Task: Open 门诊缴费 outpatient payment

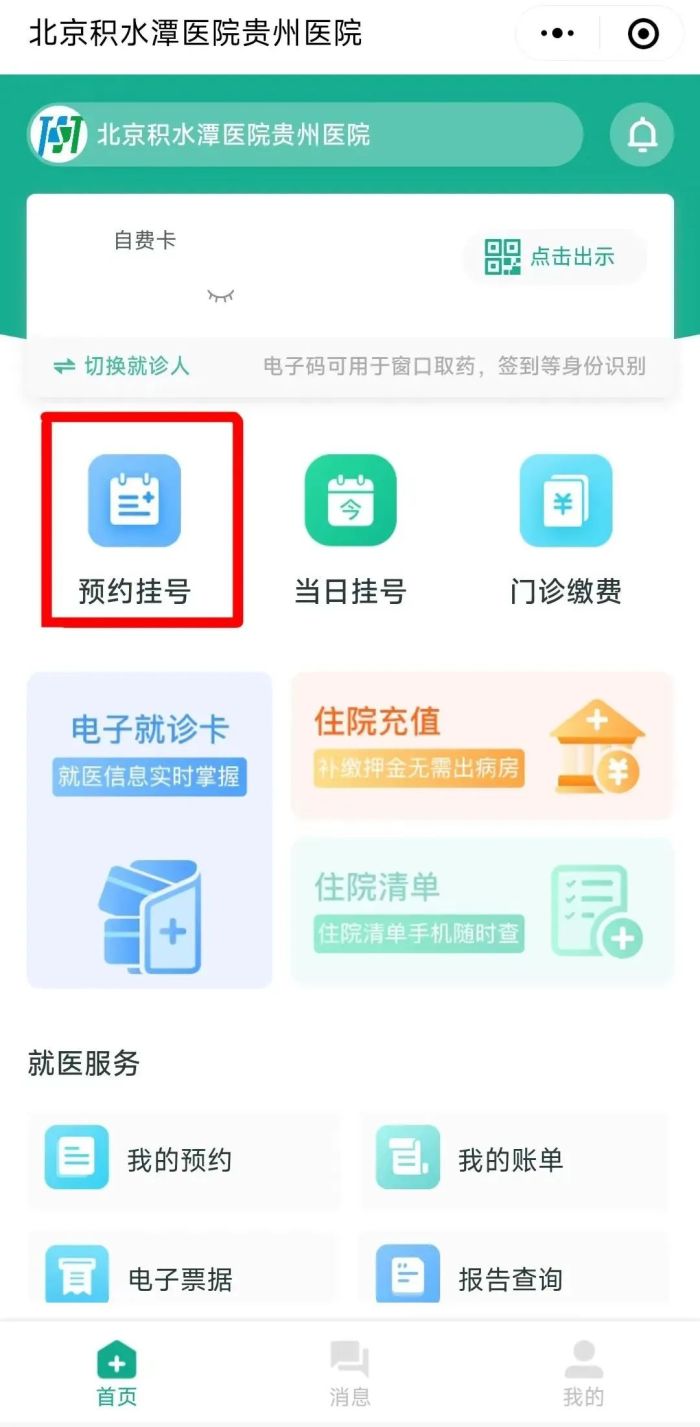Action: (x=566, y=525)
